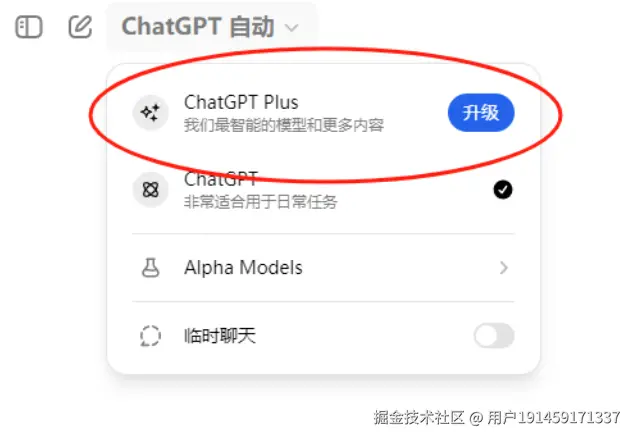Screen dimensions: 633x439
Task: Enable the 临时聊天 switch
Action: (x=493, y=336)
